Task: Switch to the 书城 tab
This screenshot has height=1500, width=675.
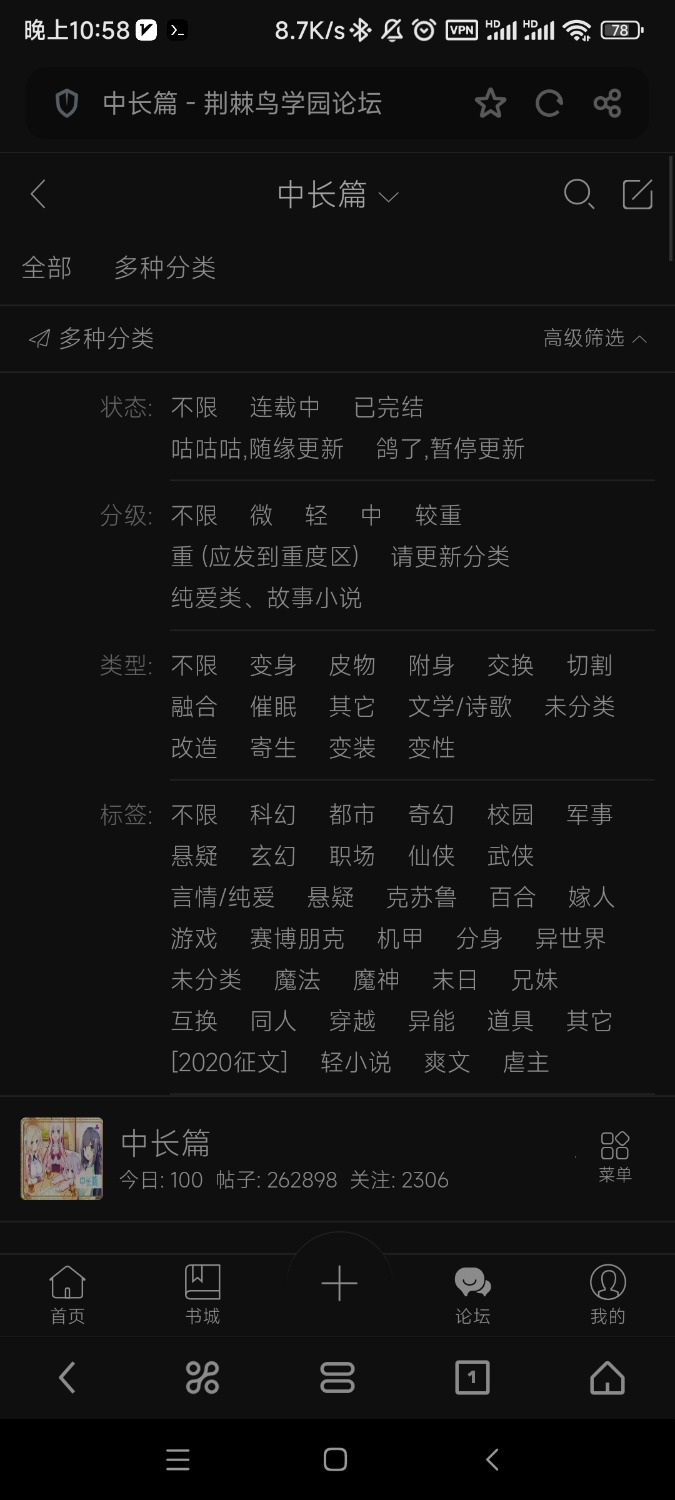Action: coord(202,1295)
